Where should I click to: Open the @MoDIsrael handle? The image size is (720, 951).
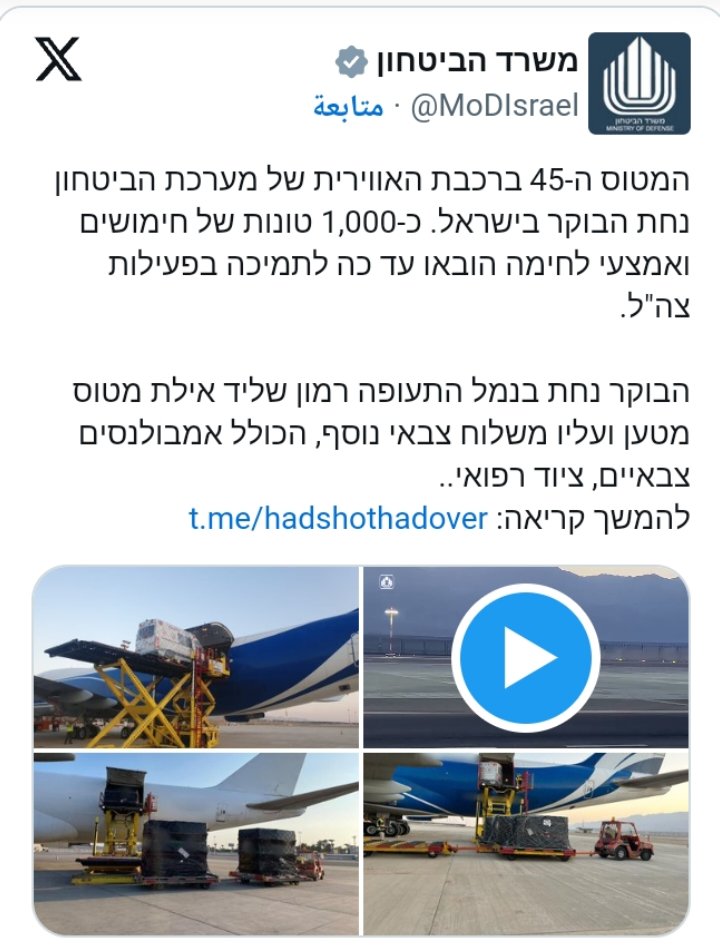click(x=496, y=108)
